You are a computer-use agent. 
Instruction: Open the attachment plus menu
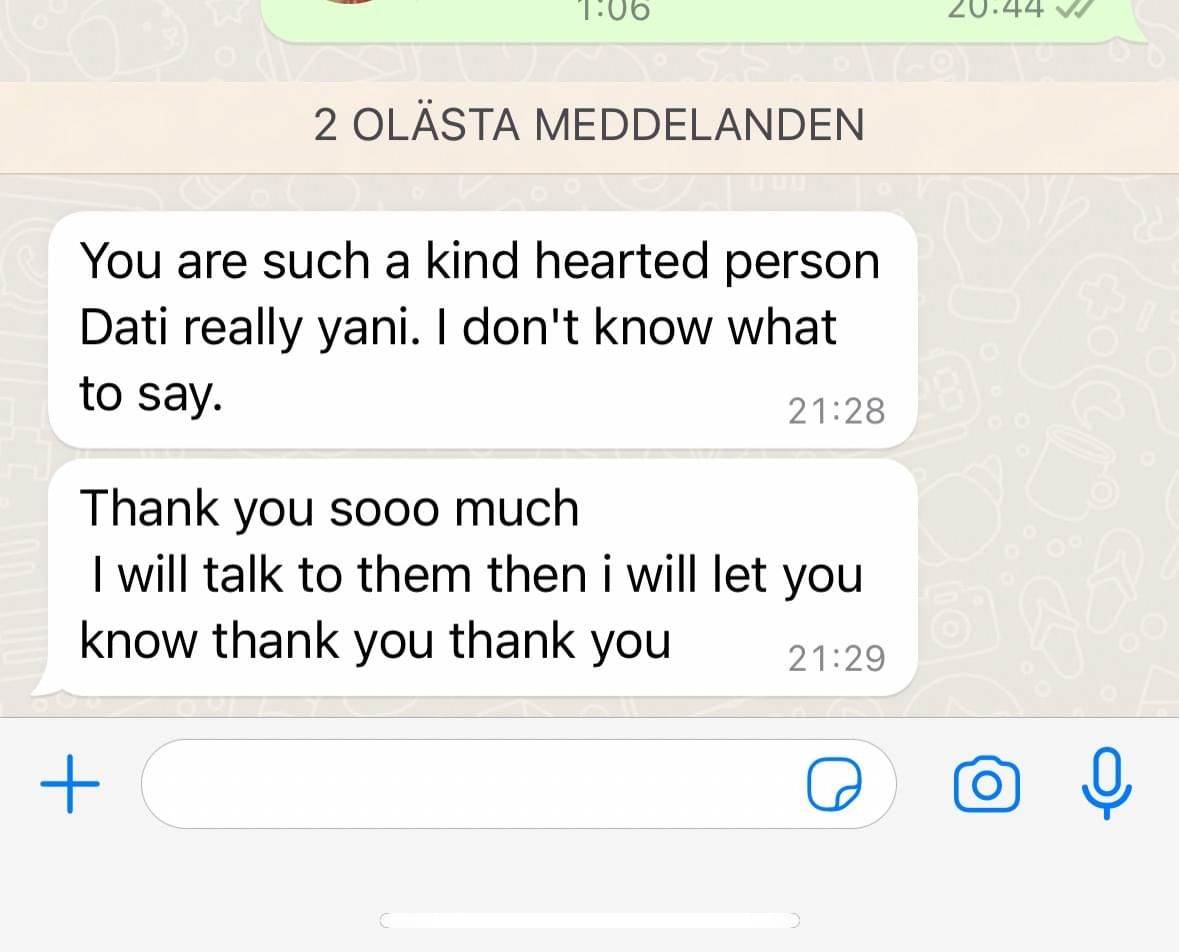click(70, 784)
